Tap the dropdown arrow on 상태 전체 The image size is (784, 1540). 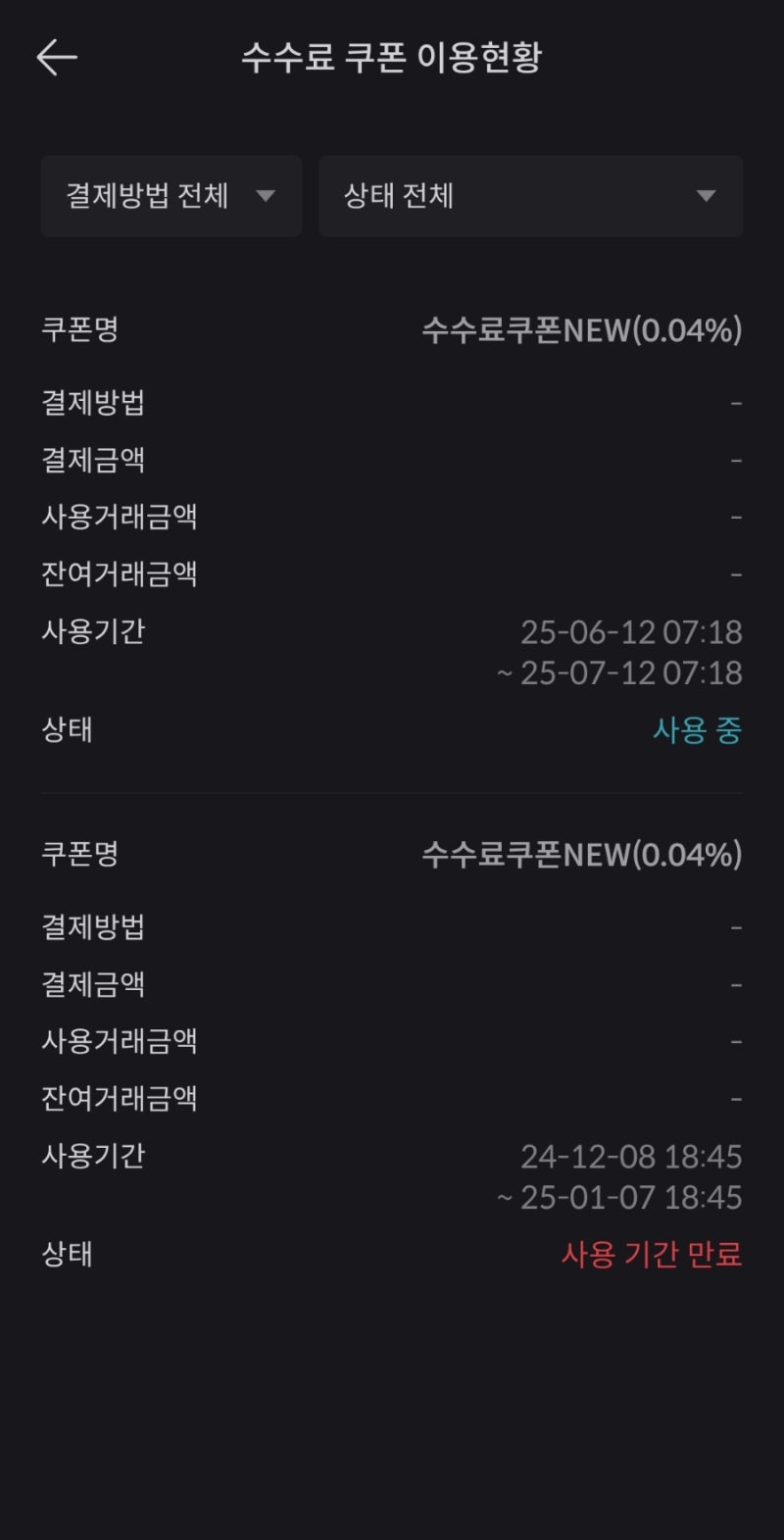(708, 196)
